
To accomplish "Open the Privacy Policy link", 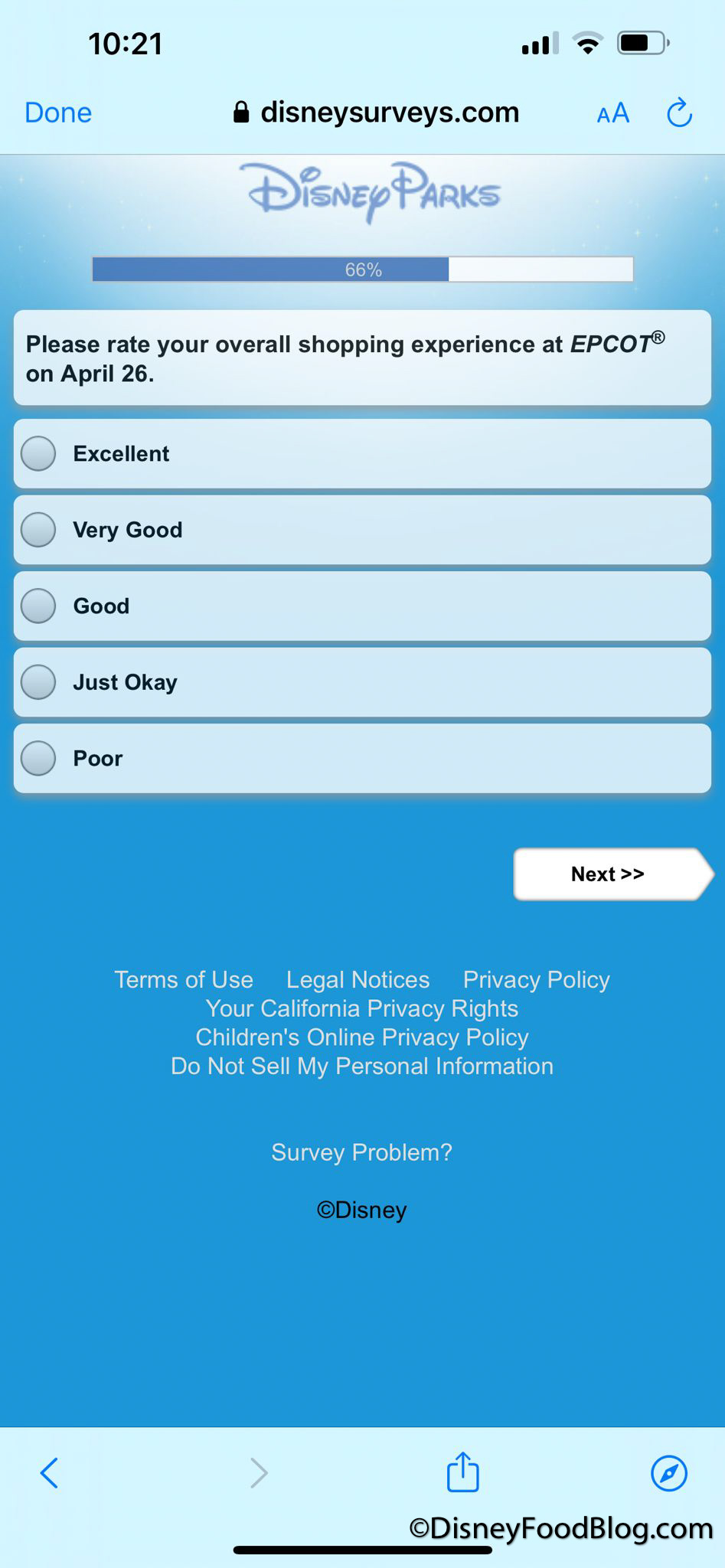I will tap(536, 979).
